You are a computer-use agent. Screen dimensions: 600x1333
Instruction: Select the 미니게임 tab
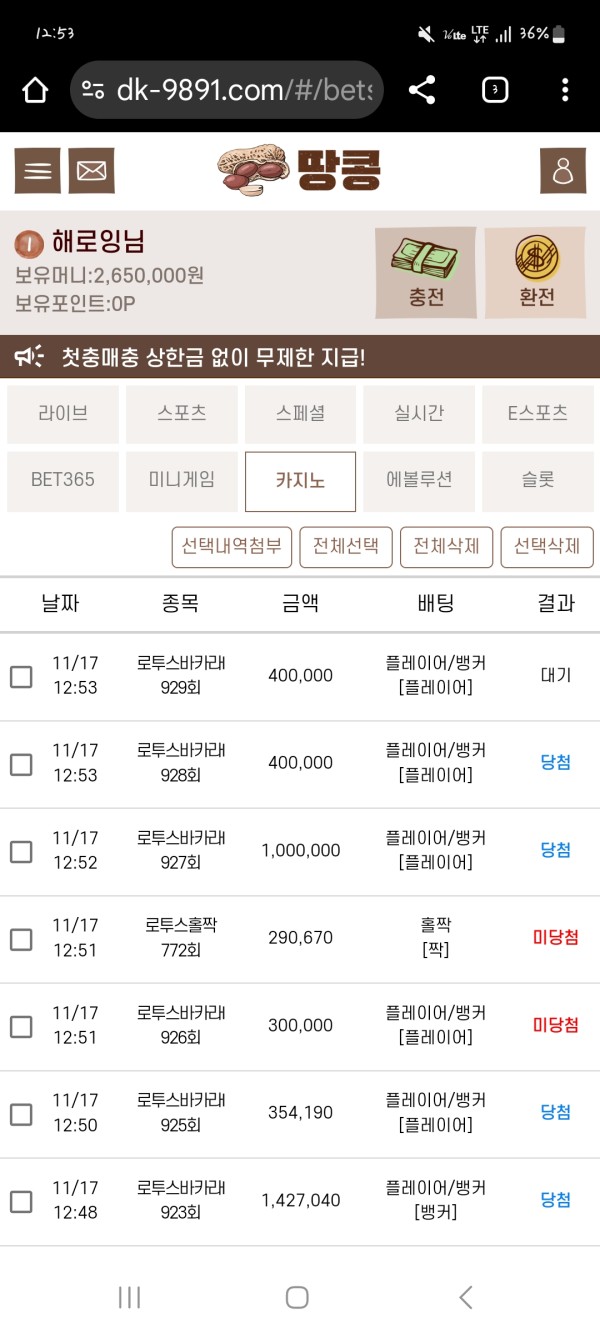click(182, 480)
